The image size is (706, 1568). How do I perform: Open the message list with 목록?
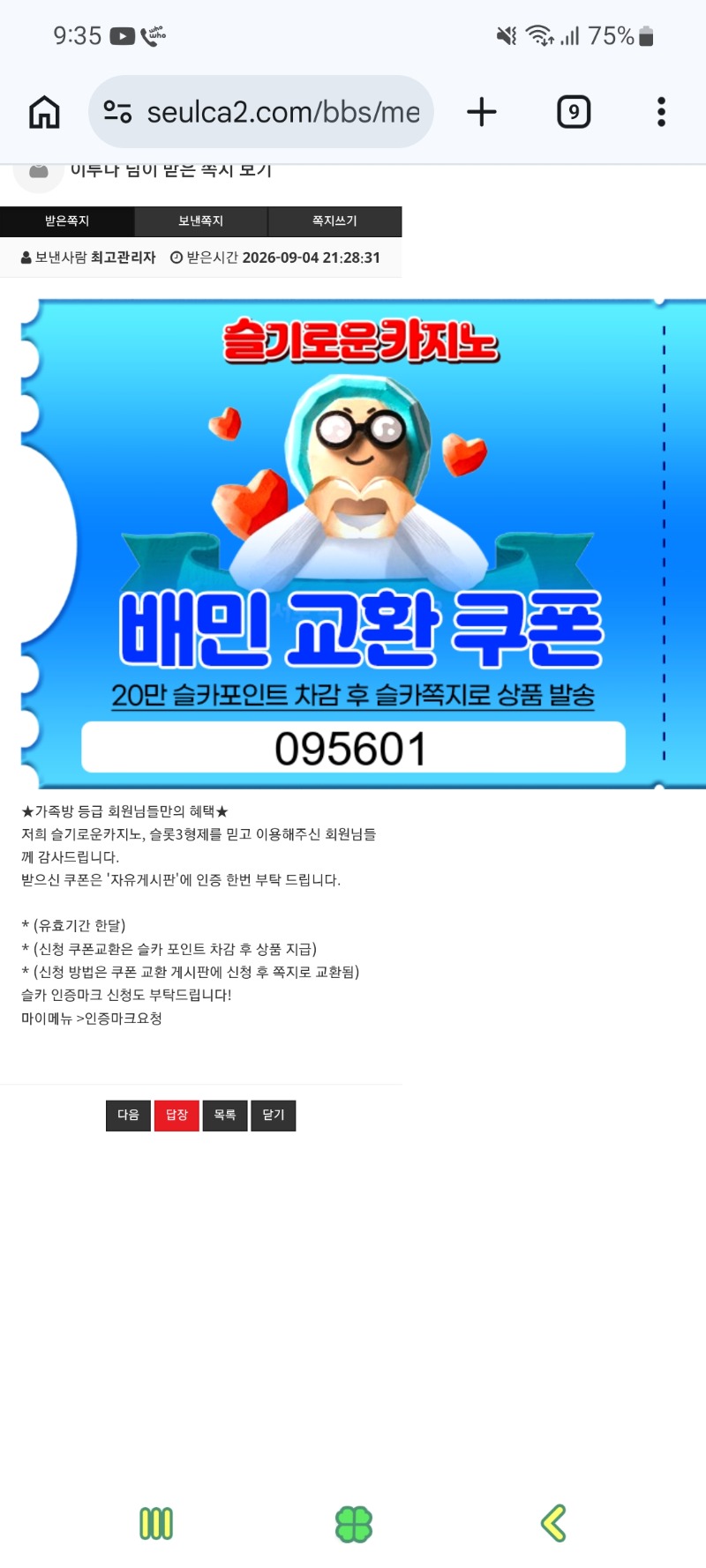(x=225, y=1115)
